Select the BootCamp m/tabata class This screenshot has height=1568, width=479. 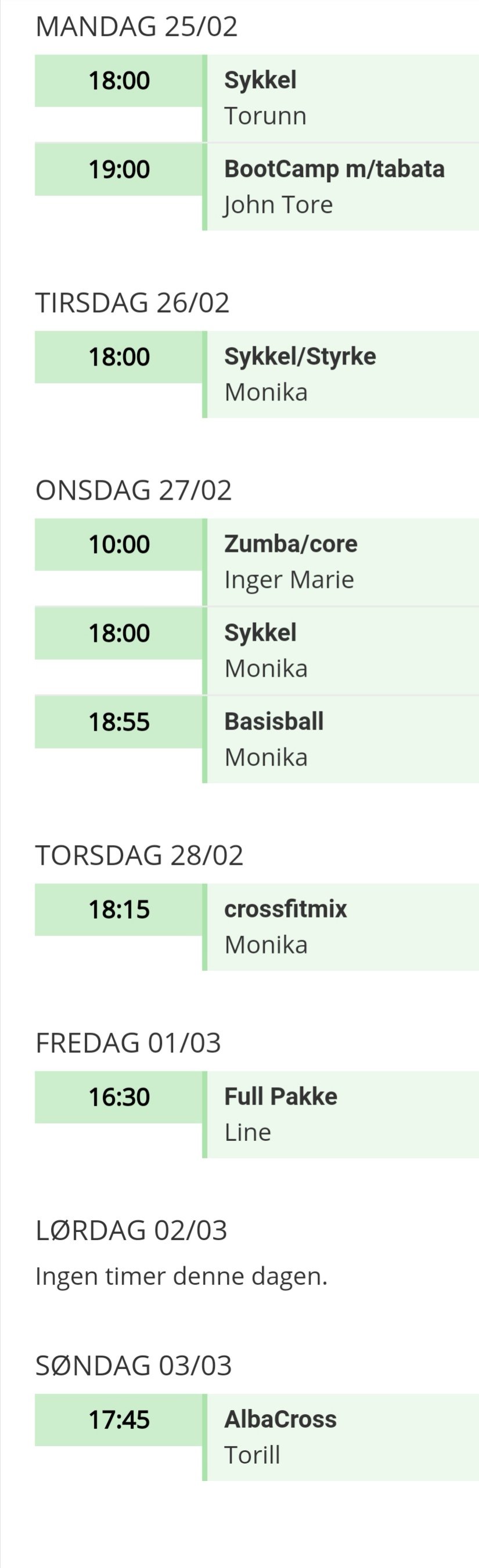pyautogui.click(x=334, y=169)
